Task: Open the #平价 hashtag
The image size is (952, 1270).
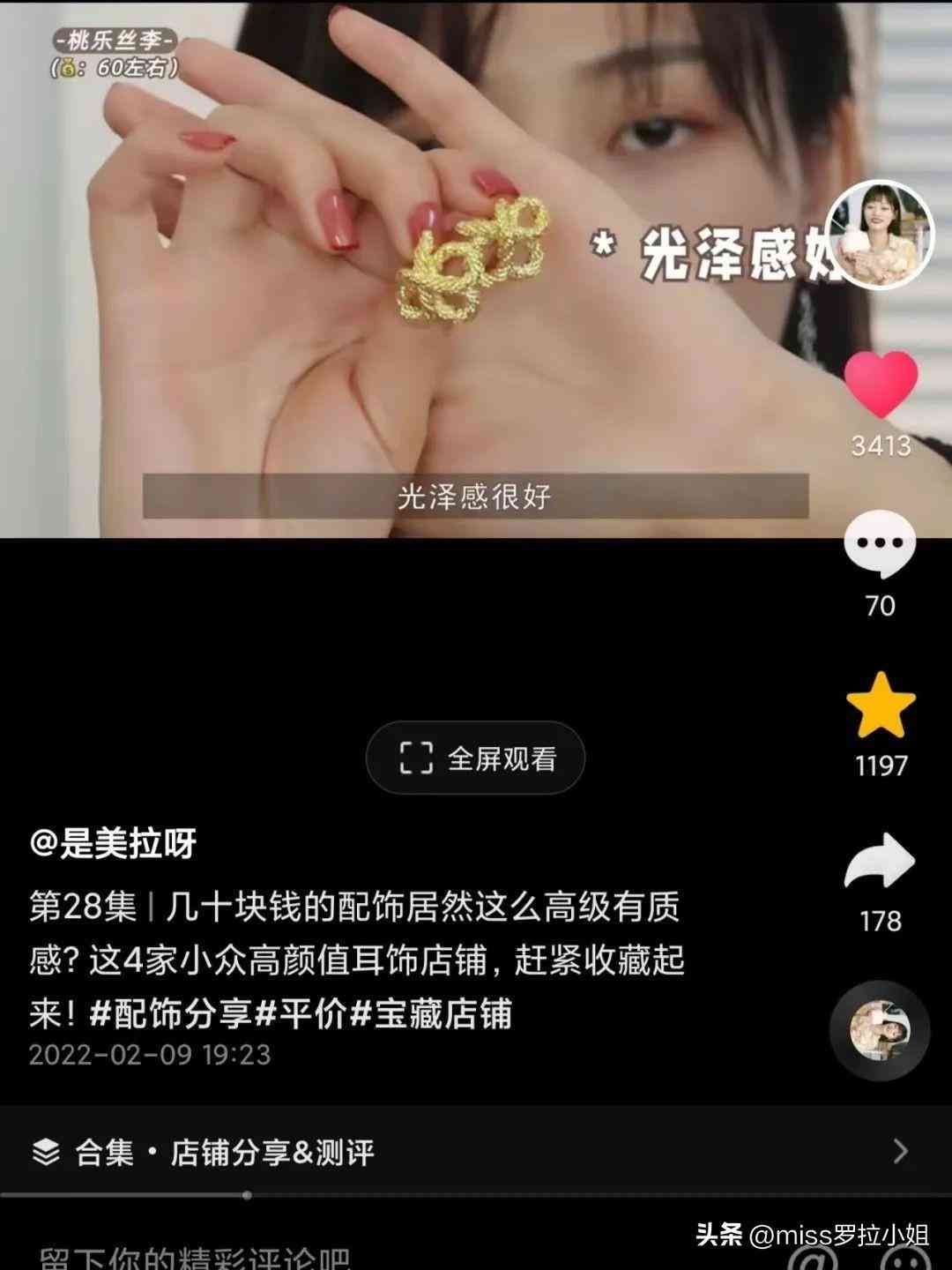Action: pyautogui.click(x=301, y=1014)
